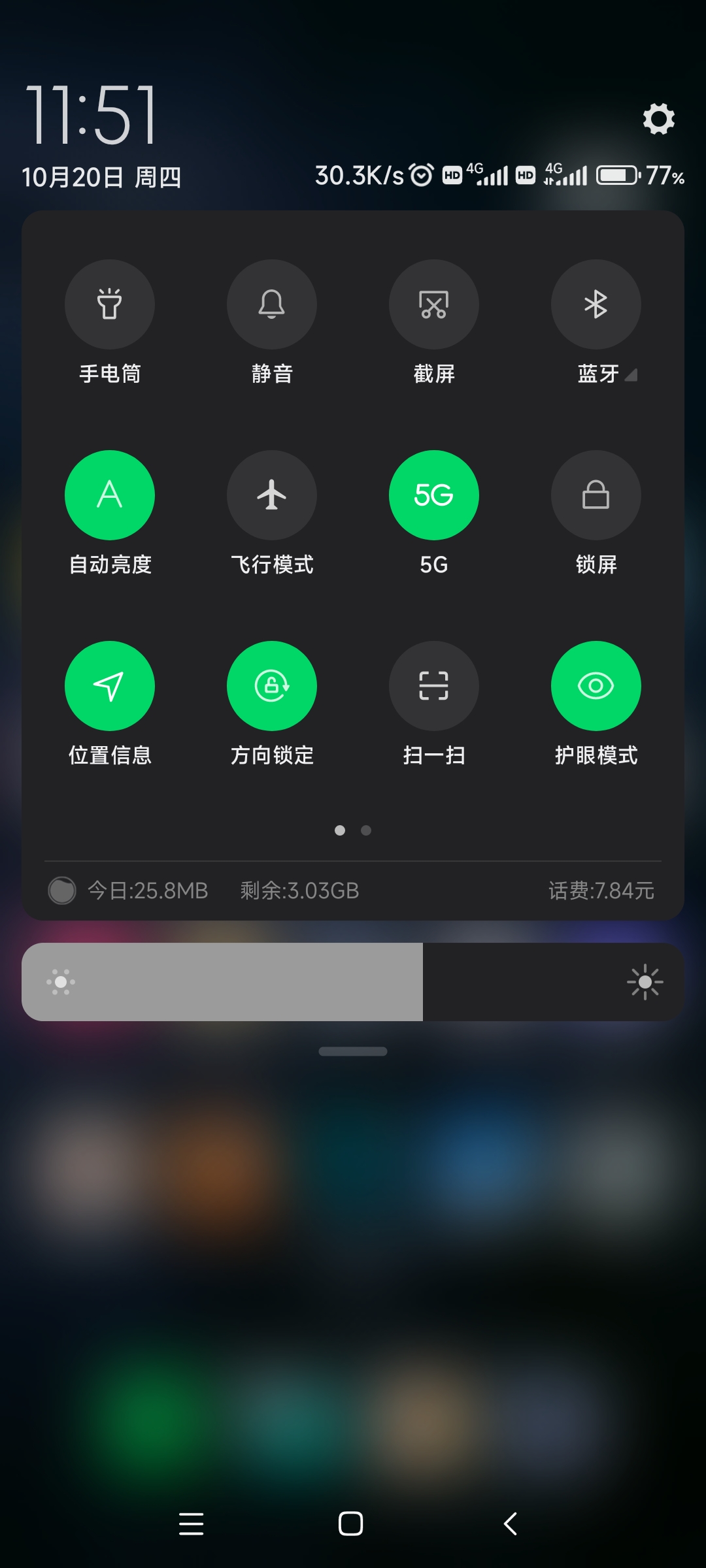Turn on Bluetooth (蓝牙)
The width and height of the screenshot is (706, 1568).
point(596,304)
